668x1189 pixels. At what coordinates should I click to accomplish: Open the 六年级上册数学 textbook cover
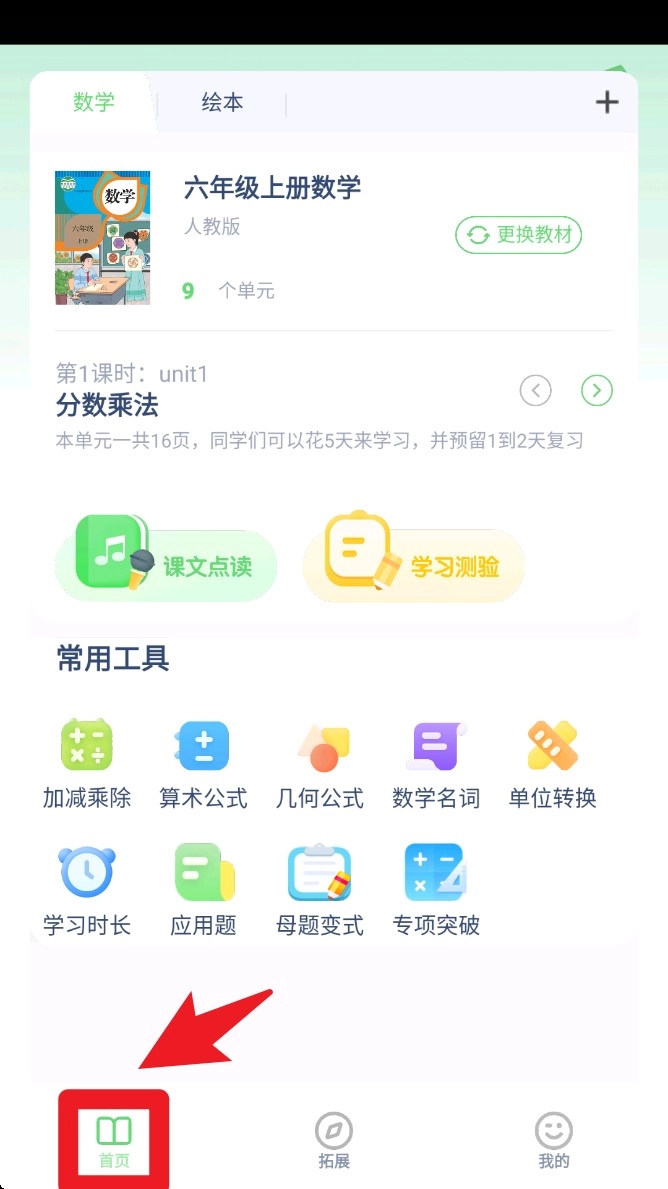[x=103, y=238]
